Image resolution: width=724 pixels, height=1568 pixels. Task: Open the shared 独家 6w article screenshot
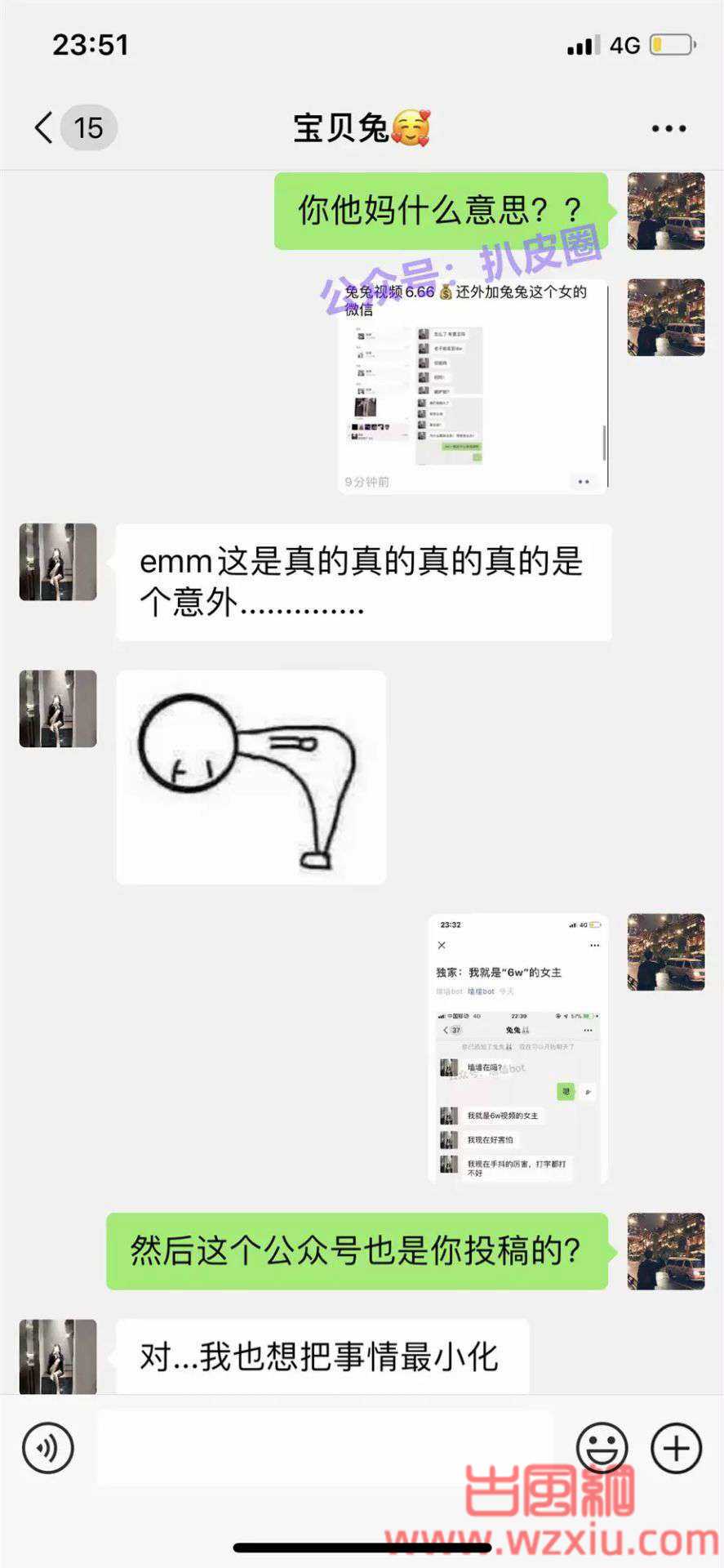[518, 1048]
